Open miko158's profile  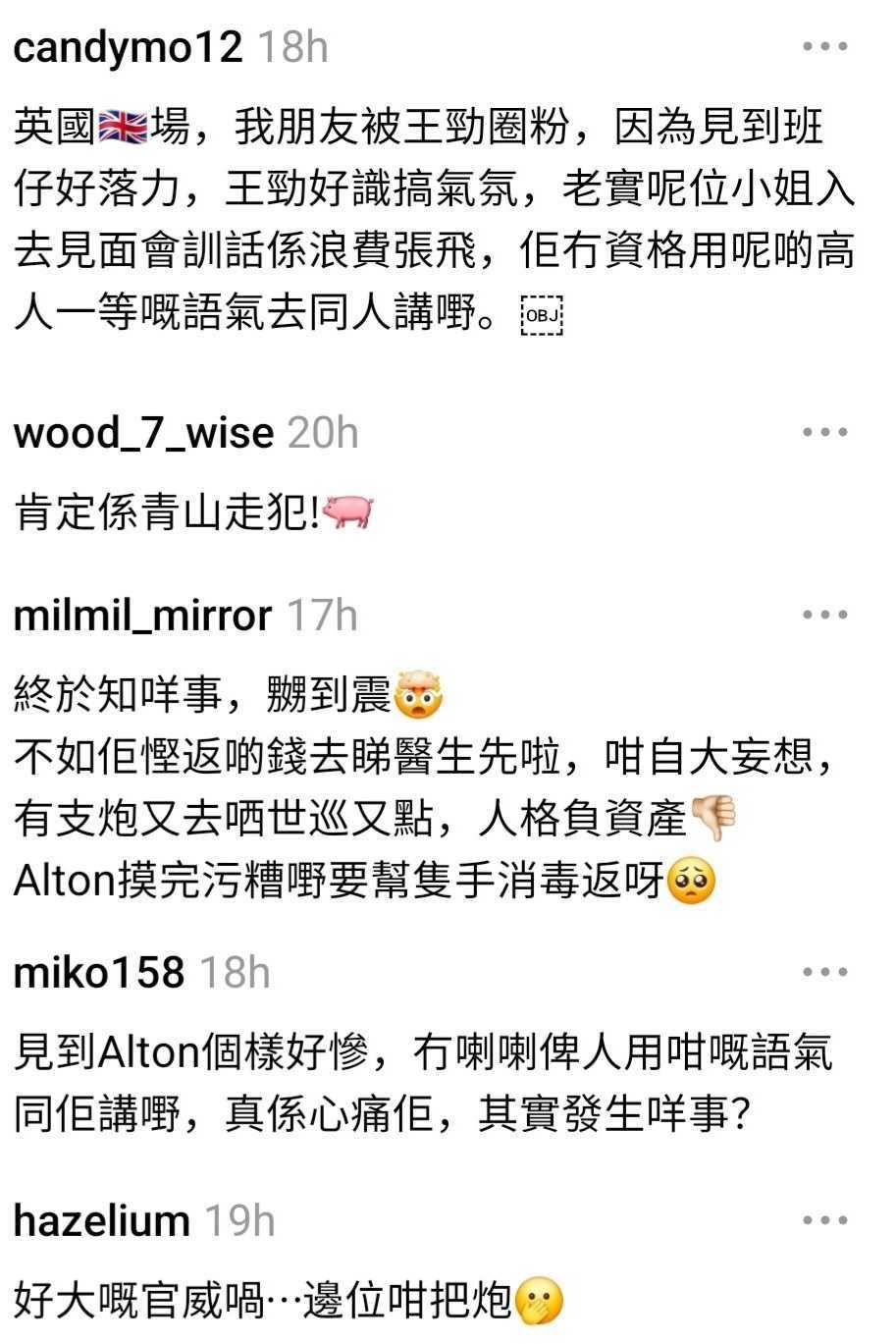click(99, 973)
